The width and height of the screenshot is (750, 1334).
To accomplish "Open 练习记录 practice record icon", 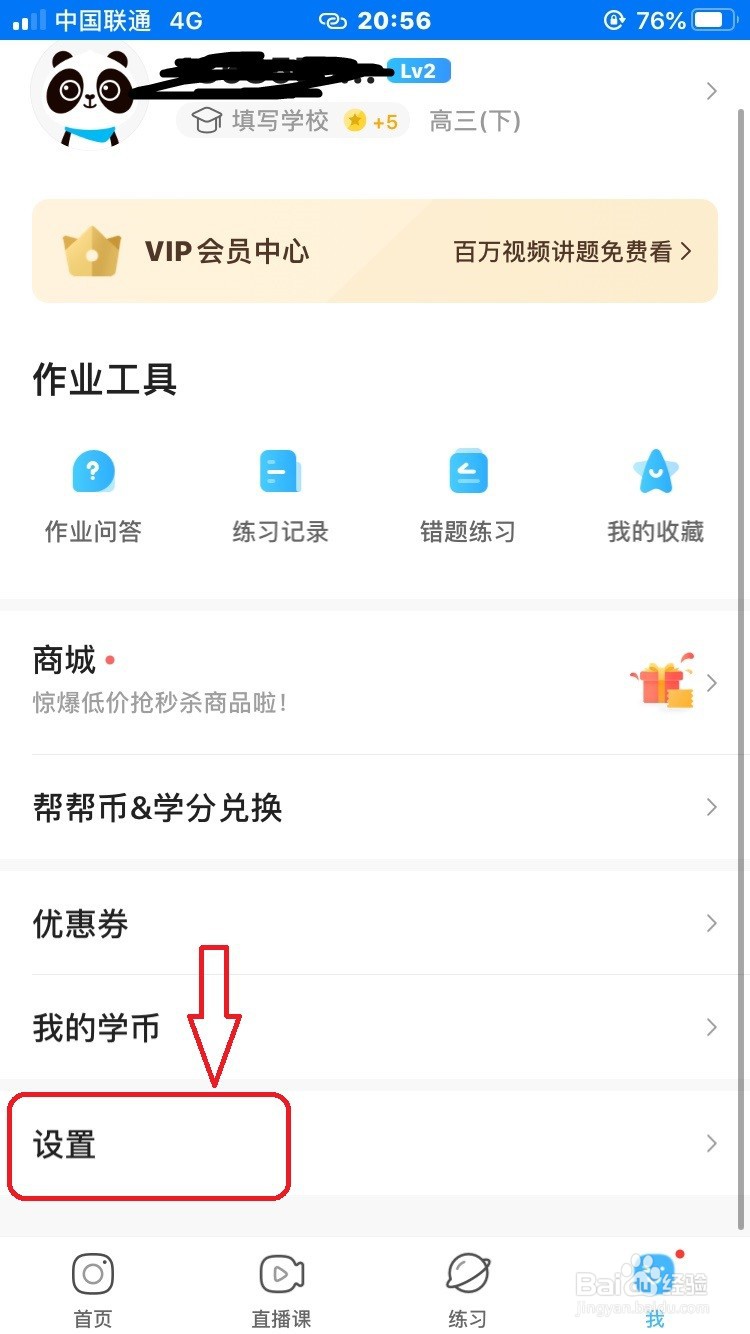I will [280, 471].
